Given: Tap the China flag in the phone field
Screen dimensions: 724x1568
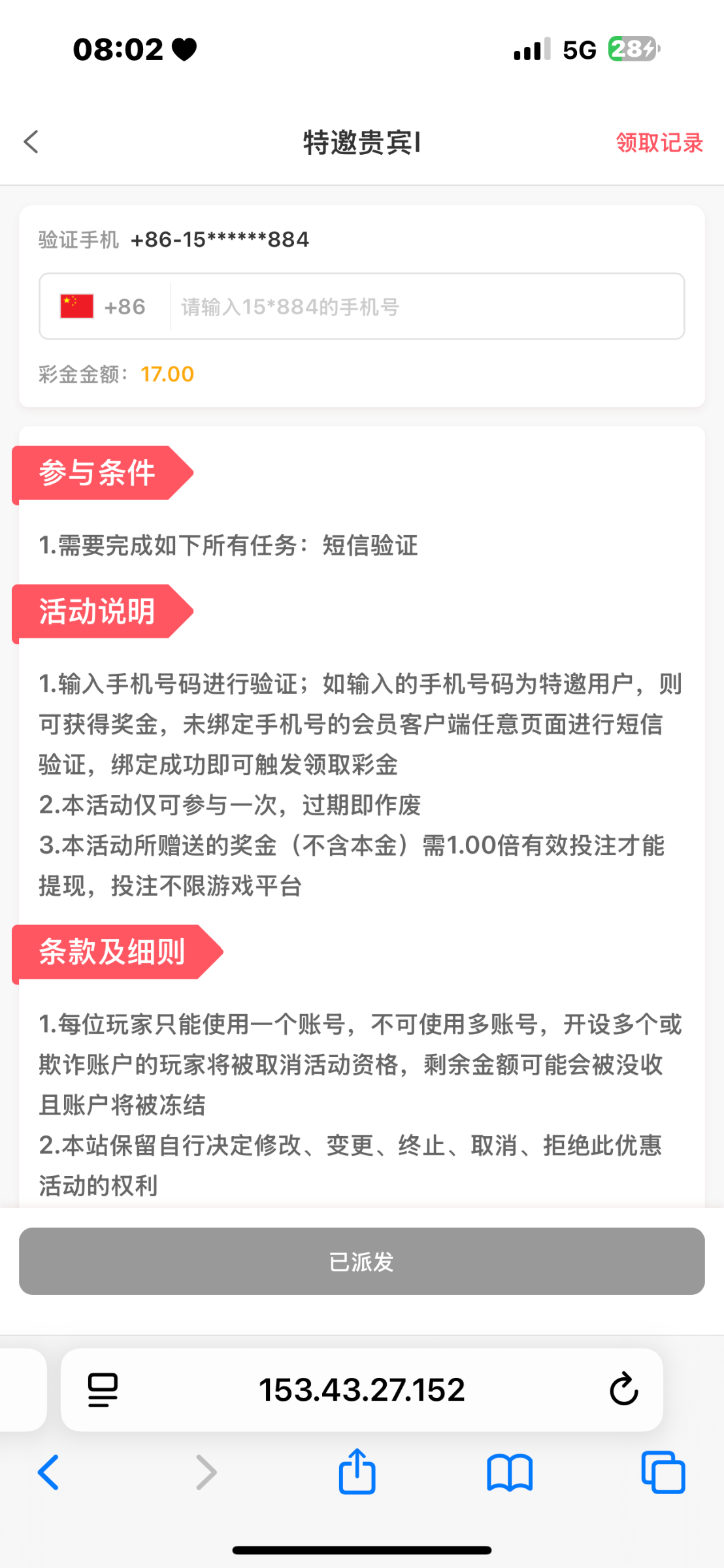Looking at the screenshot, I should click(73, 306).
